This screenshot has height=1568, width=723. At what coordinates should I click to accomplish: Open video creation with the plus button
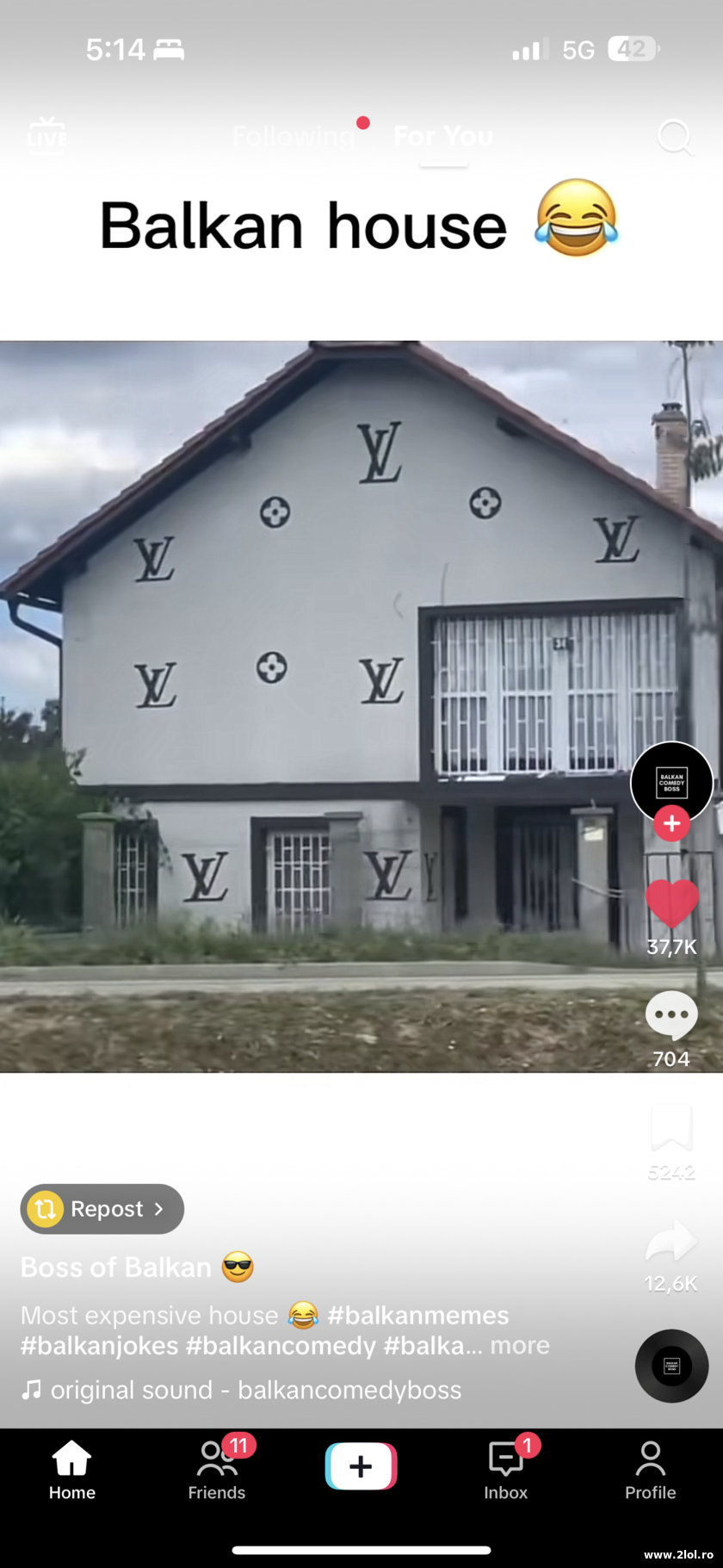click(361, 1465)
